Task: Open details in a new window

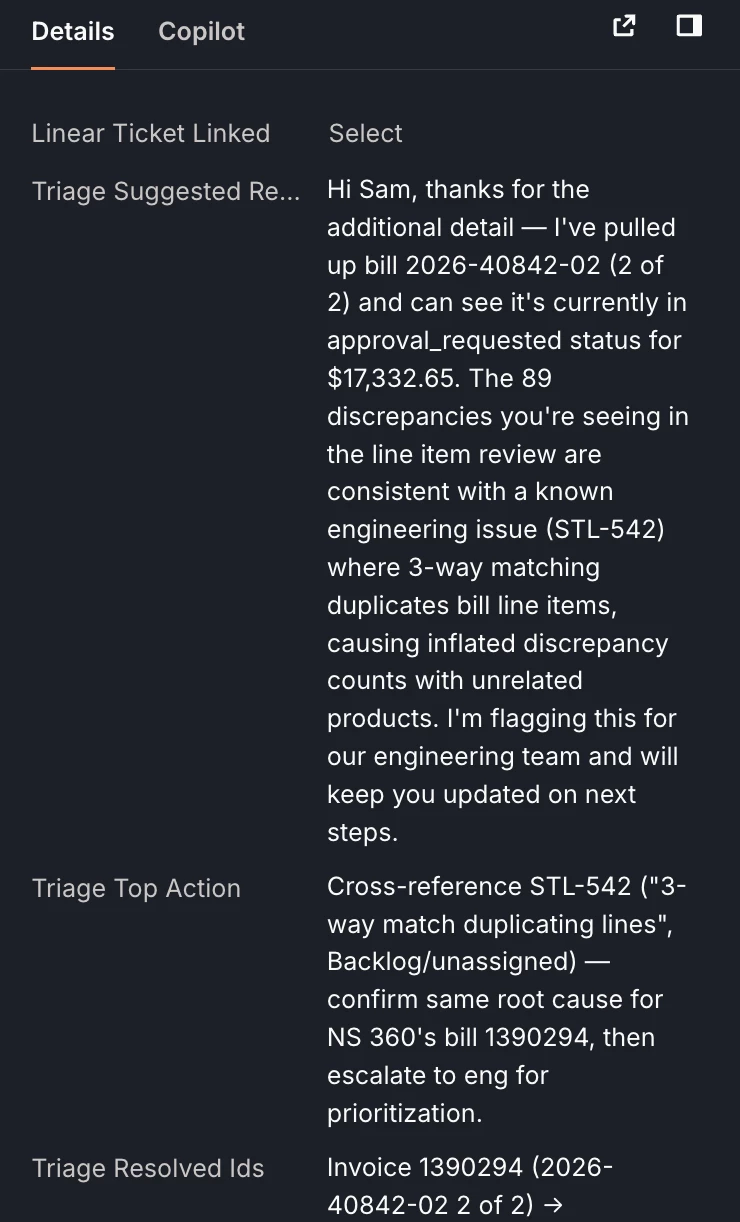Action: click(x=624, y=26)
